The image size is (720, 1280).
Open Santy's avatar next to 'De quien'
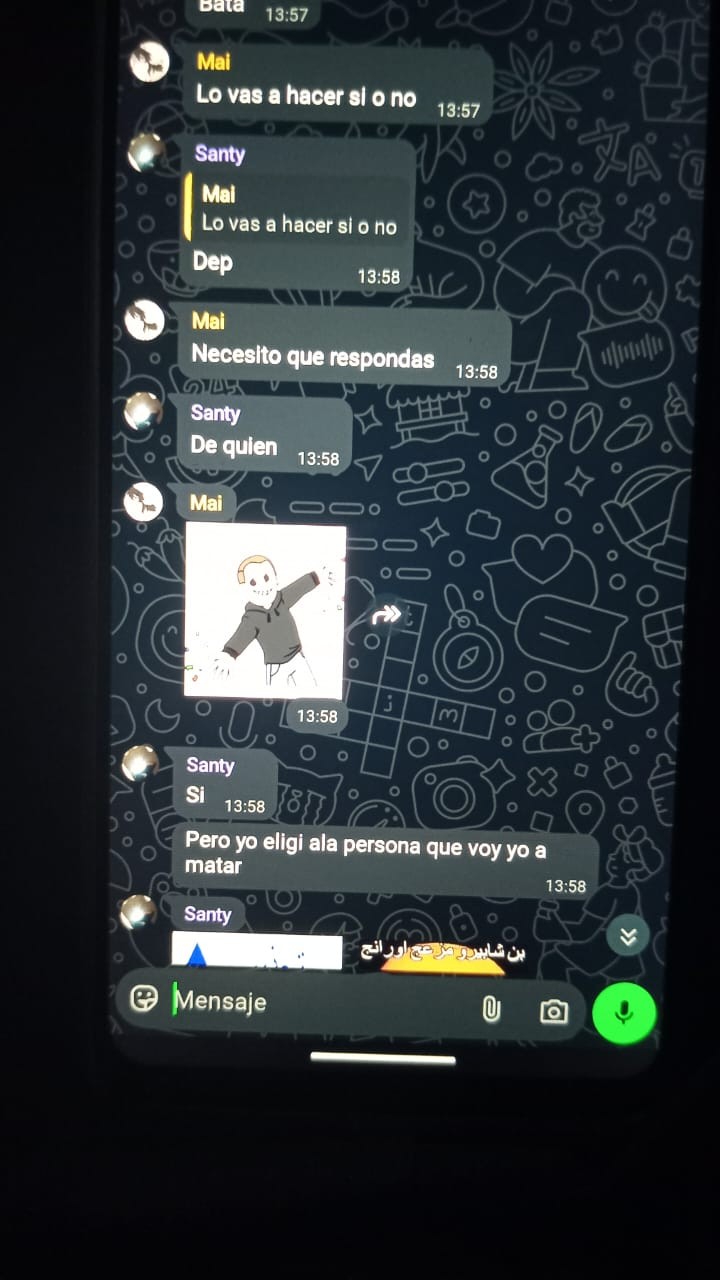pyautogui.click(x=143, y=412)
